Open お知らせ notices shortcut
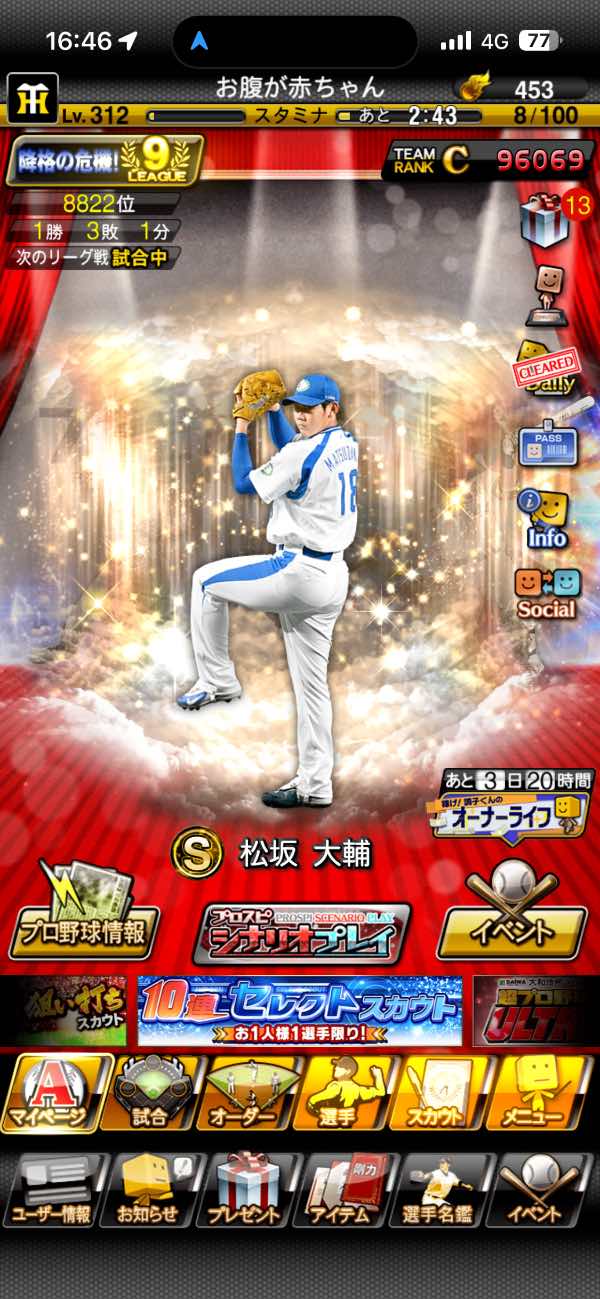The width and height of the screenshot is (600, 1299). point(150,1189)
